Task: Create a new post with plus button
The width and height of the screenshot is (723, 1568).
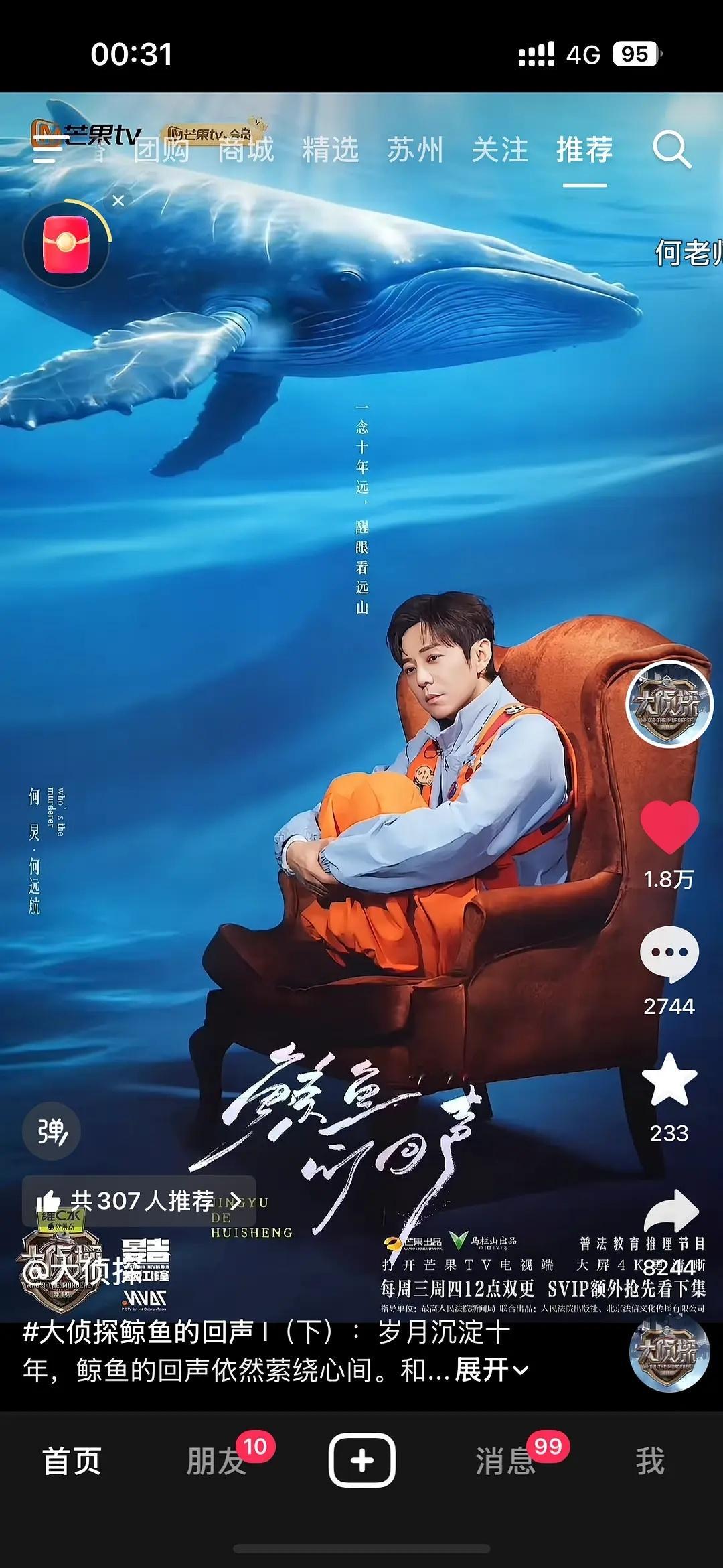Action: coord(361,1461)
